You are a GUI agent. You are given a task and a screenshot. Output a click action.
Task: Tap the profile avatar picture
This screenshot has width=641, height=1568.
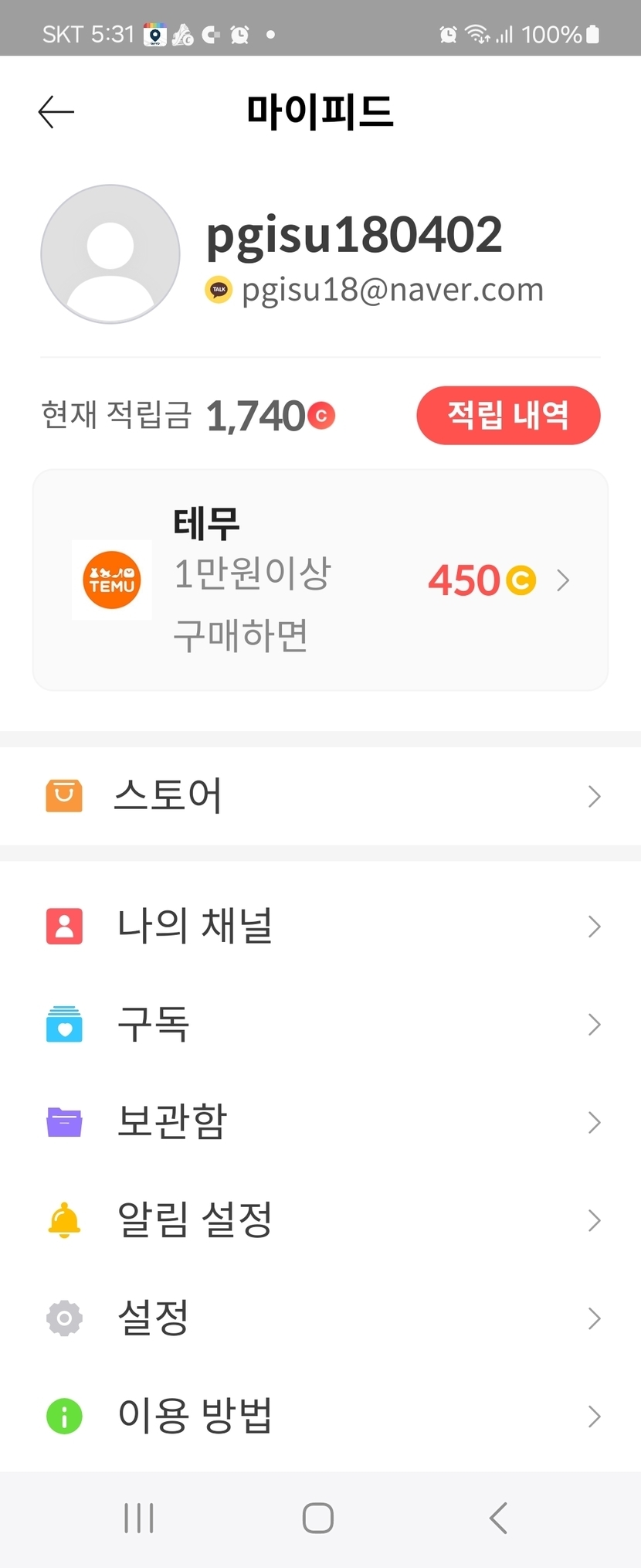(110, 253)
